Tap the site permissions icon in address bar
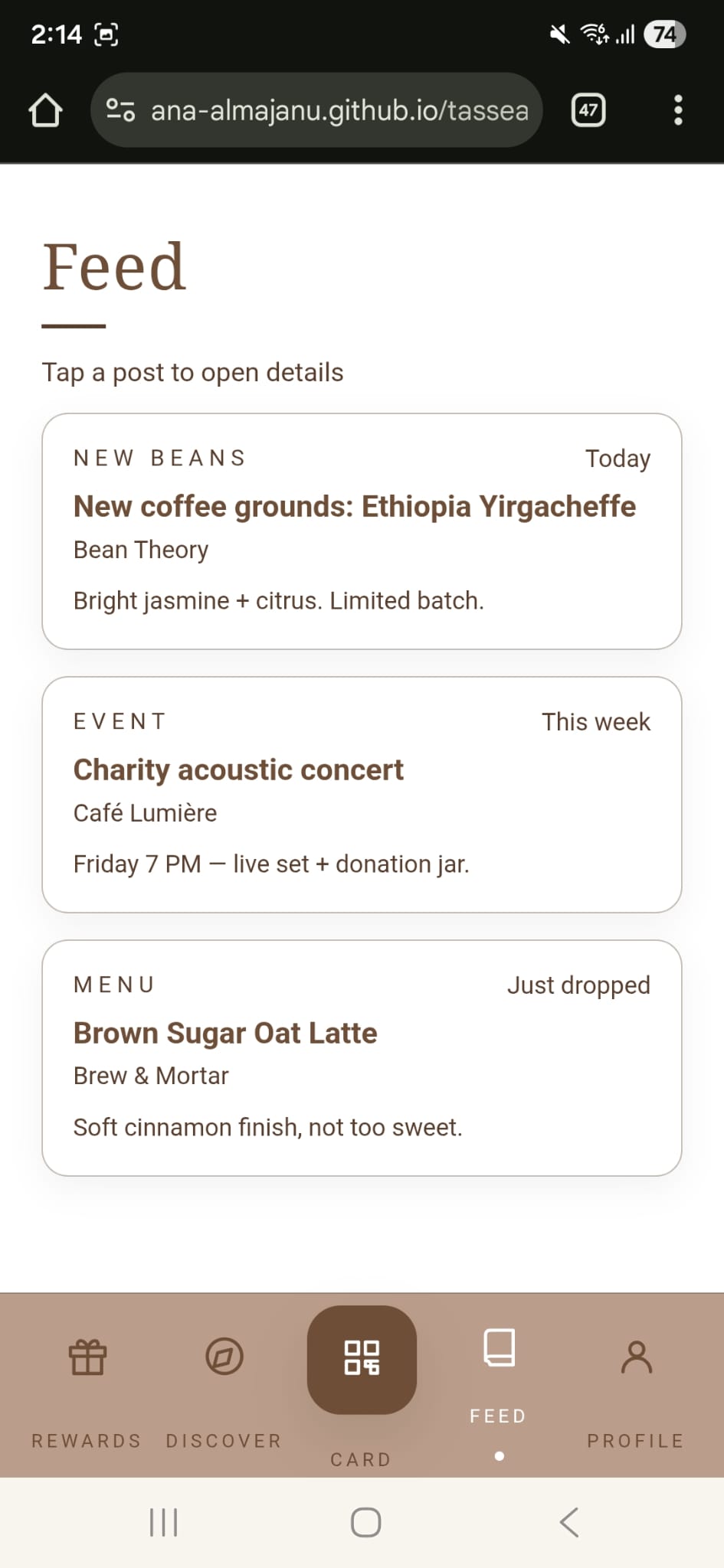This screenshot has height=1568, width=724. point(123,110)
